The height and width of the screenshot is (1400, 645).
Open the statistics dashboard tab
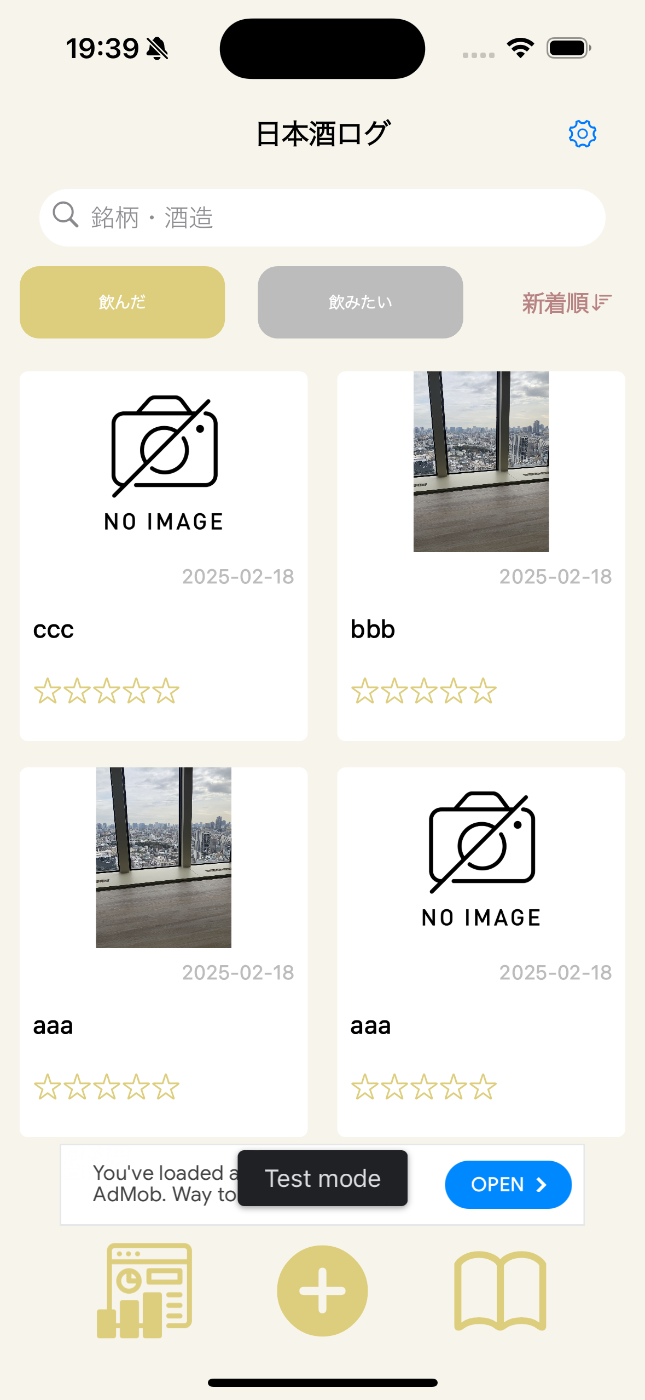coord(144,1291)
